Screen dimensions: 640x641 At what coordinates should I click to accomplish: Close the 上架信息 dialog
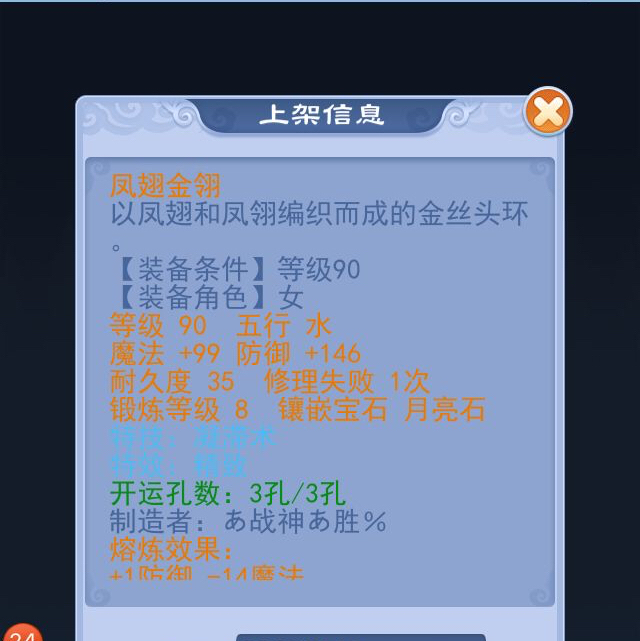[x=547, y=111]
